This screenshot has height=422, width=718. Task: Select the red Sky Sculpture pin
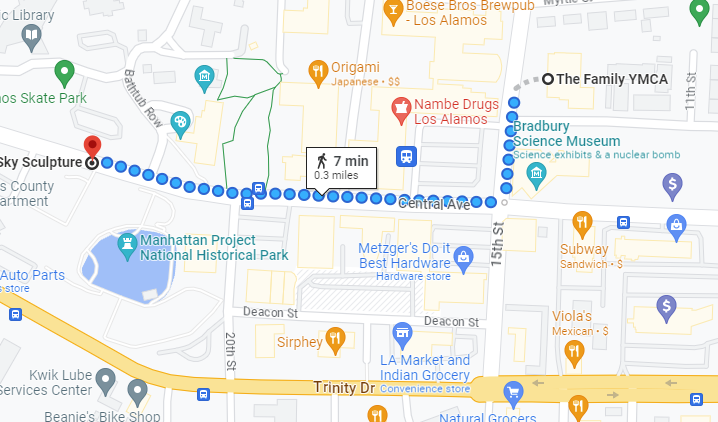92,148
